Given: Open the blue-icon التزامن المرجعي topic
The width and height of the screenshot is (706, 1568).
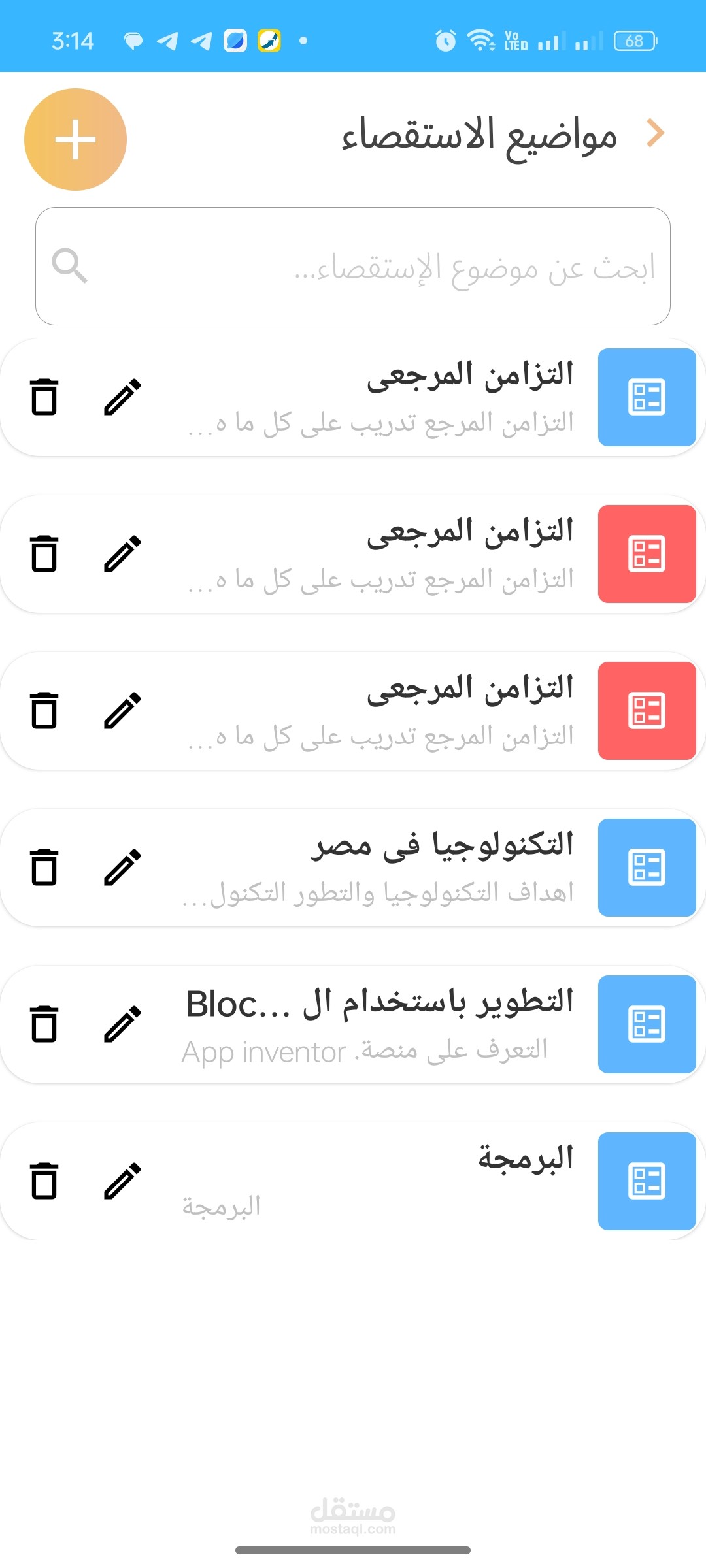Looking at the screenshot, I should 392,397.
